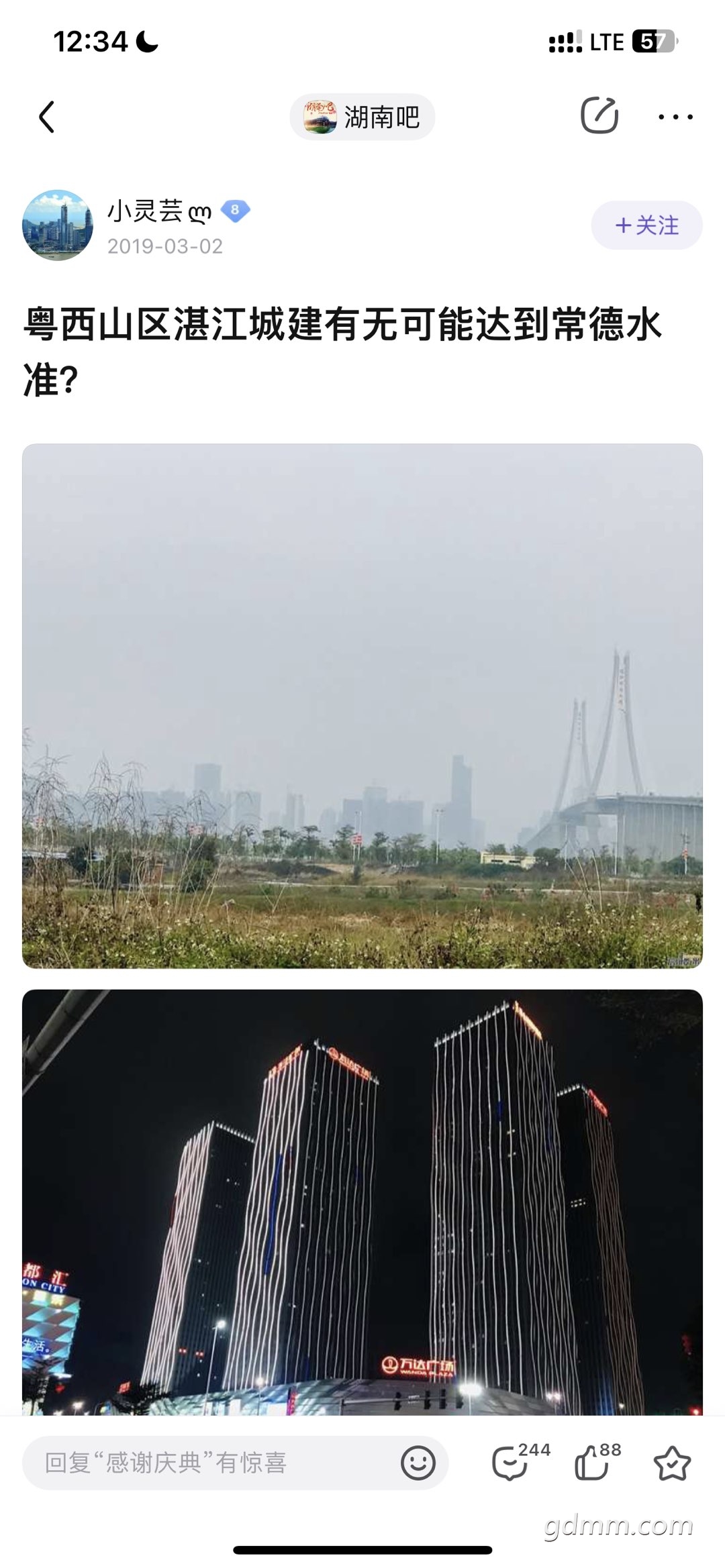Open the emoji picker in the reply bar
The height and width of the screenshot is (1568, 725).
point(418,1463)
